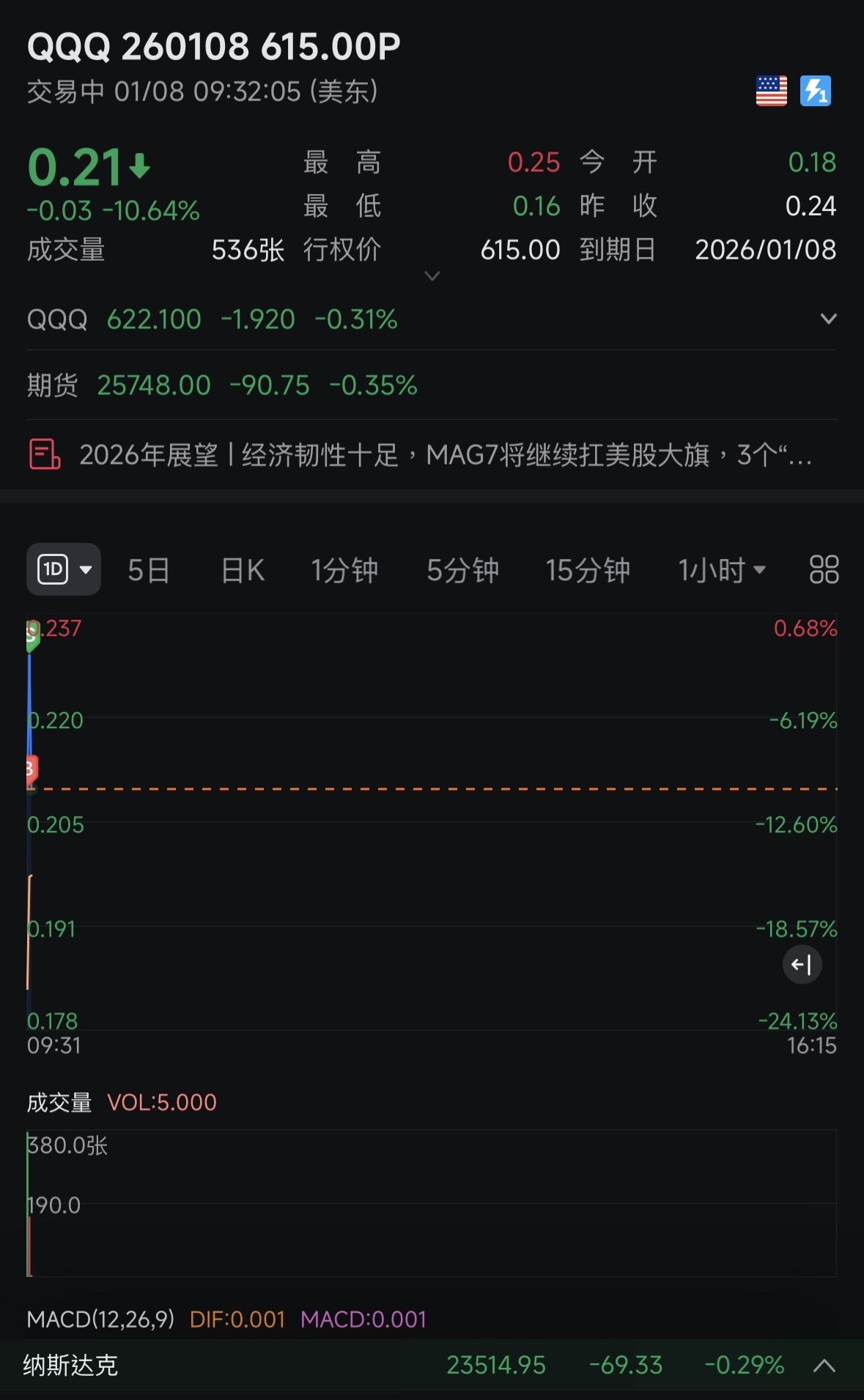The width and height of the screenshot is (864, 1400).
Task: Select the 15分钟 chart interval
Action: (588, 570)
